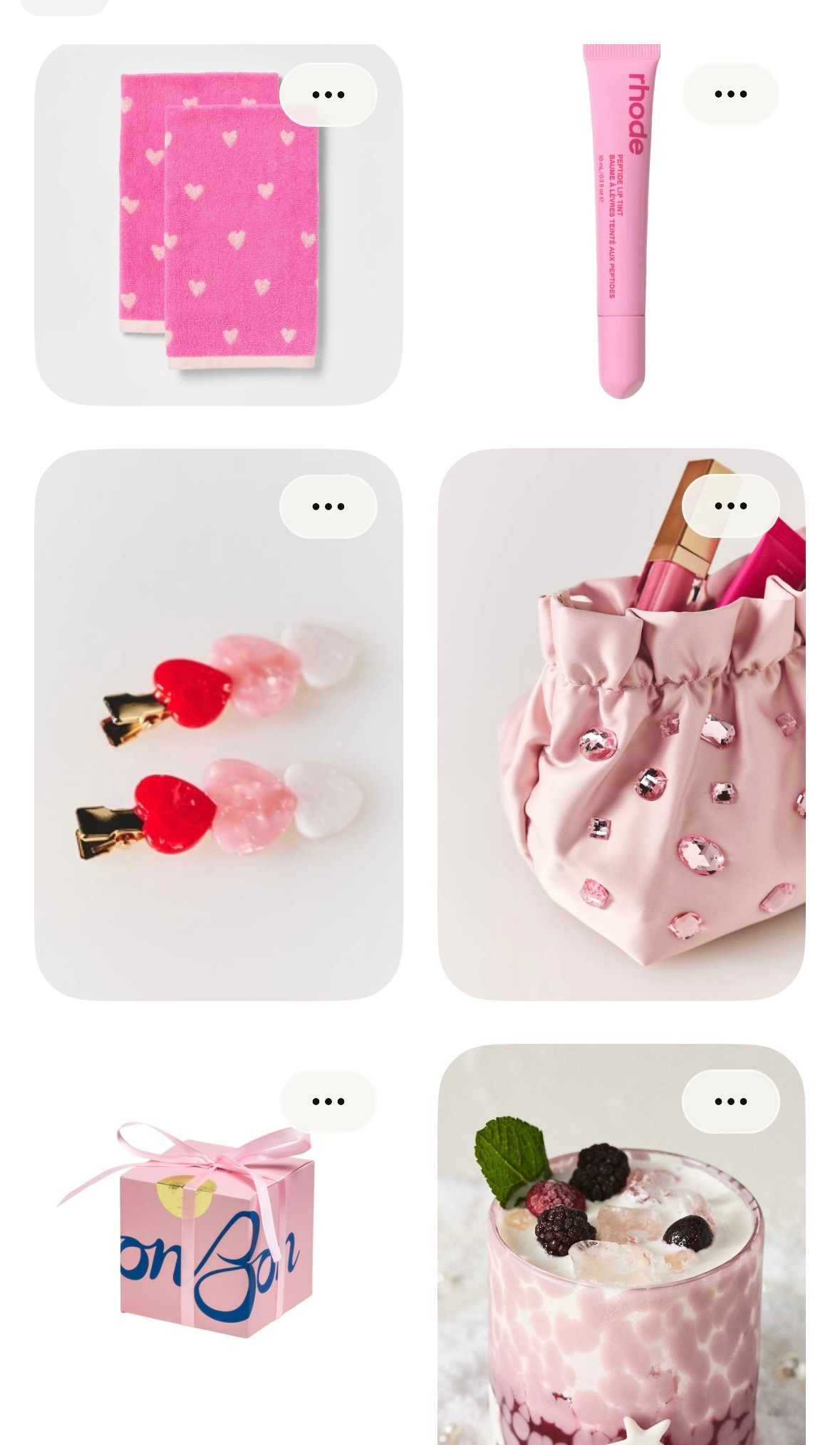Viewport: 840px width, 1445px height.
Task: Open more options on rhode lip tint pin
Action: tap(730, 94)
